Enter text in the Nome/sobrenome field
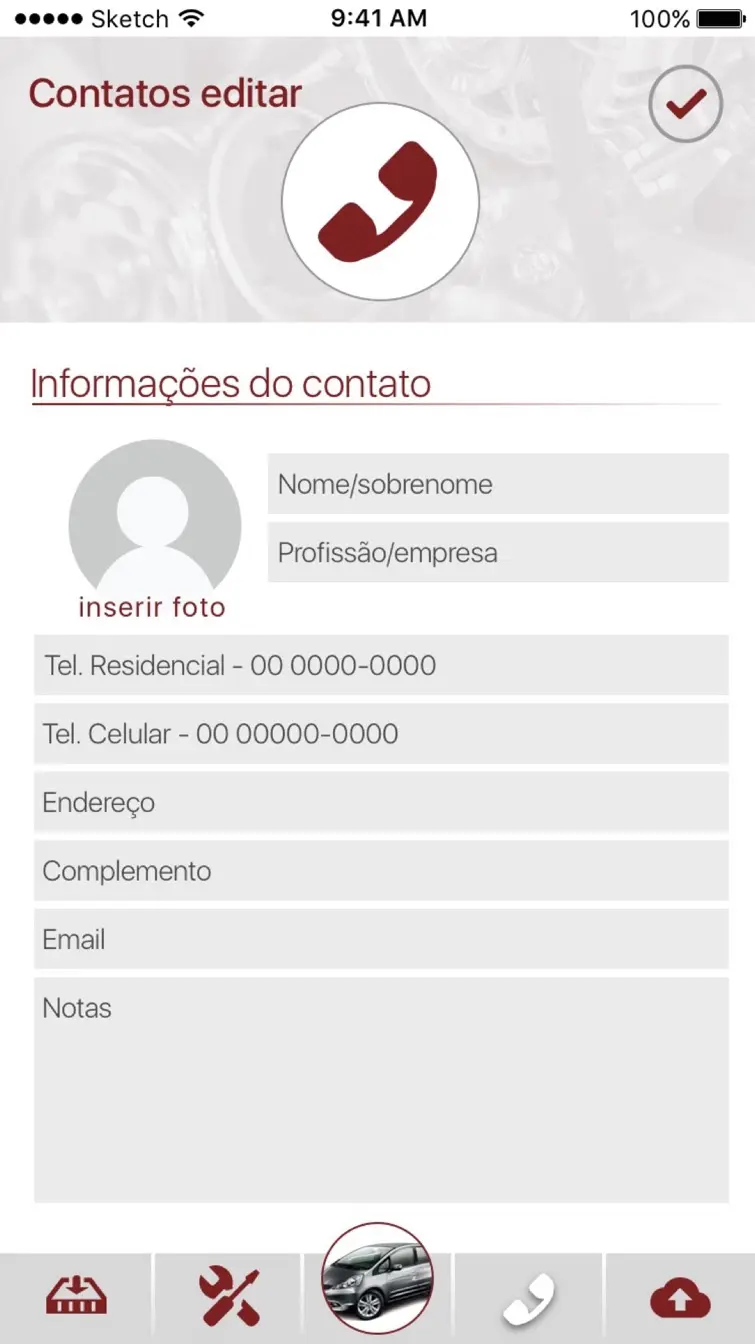Screen dimensions: 755x1344 click(x=498, y=484)
